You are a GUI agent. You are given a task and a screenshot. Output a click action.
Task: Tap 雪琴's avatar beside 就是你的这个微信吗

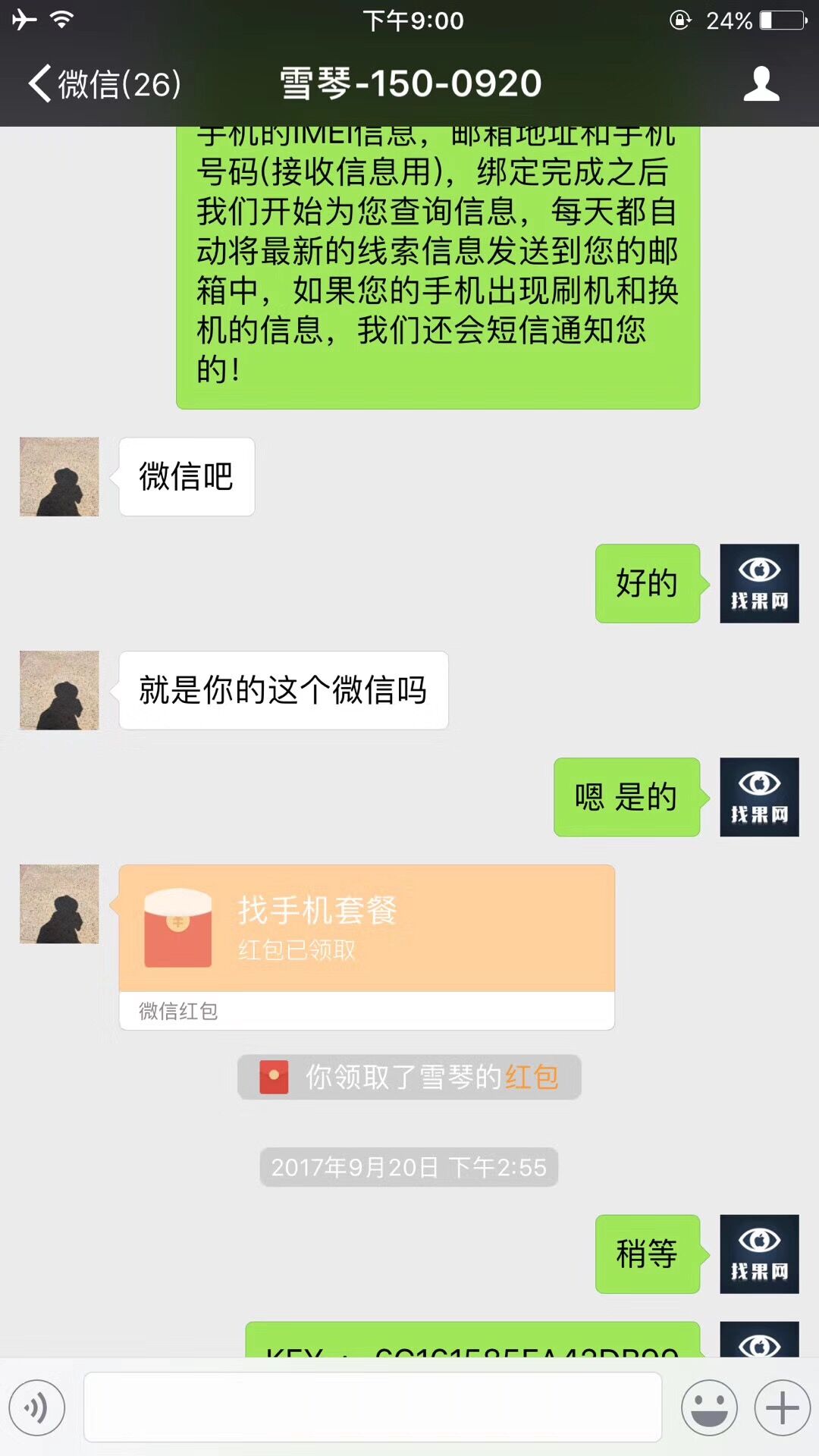coord(59,691)
